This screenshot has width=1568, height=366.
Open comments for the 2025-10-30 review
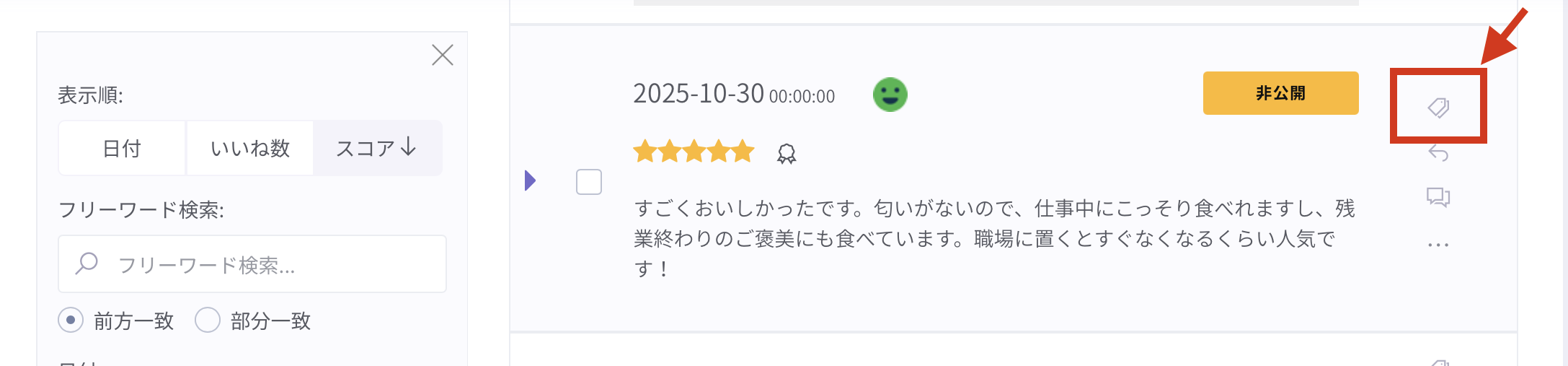pyautogui.click(x=1438, y=197)
